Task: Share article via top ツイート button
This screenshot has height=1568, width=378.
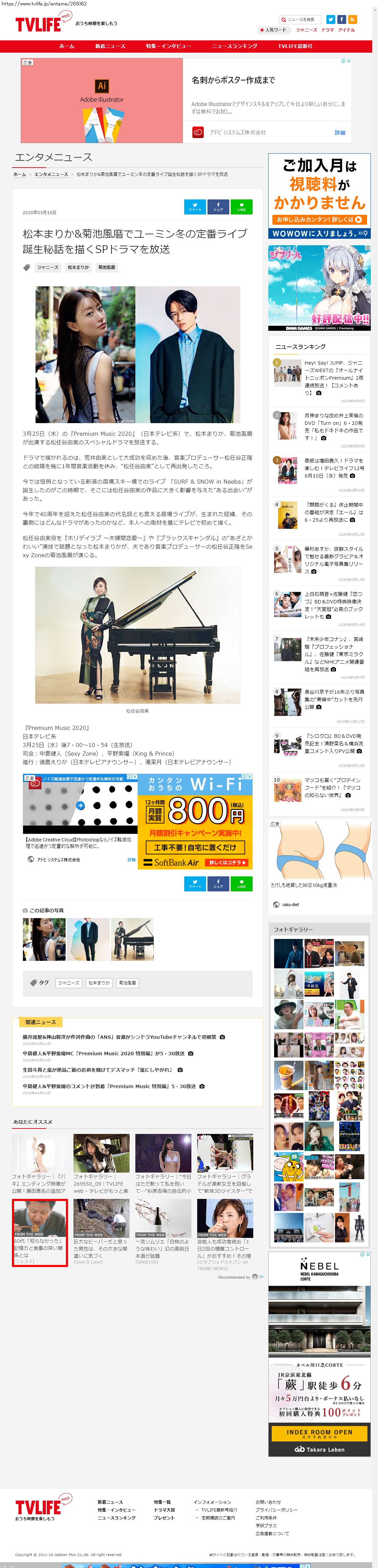Action: tap(195, 207)
